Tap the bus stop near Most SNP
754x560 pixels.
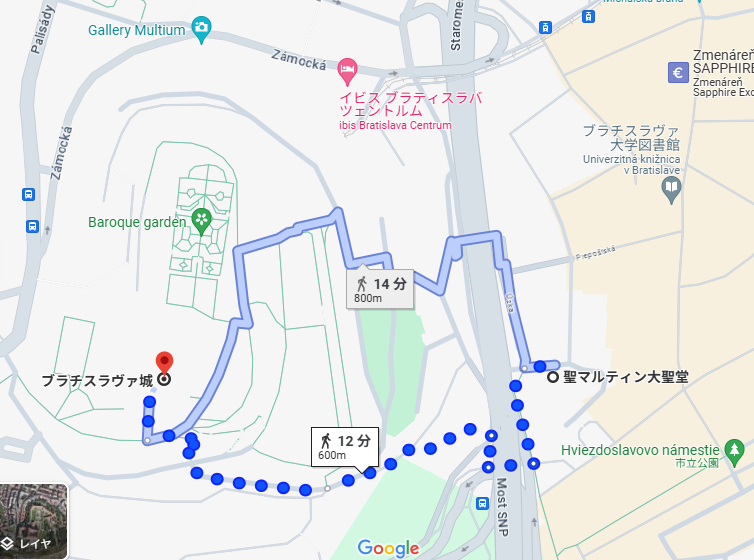click(482, 504)
